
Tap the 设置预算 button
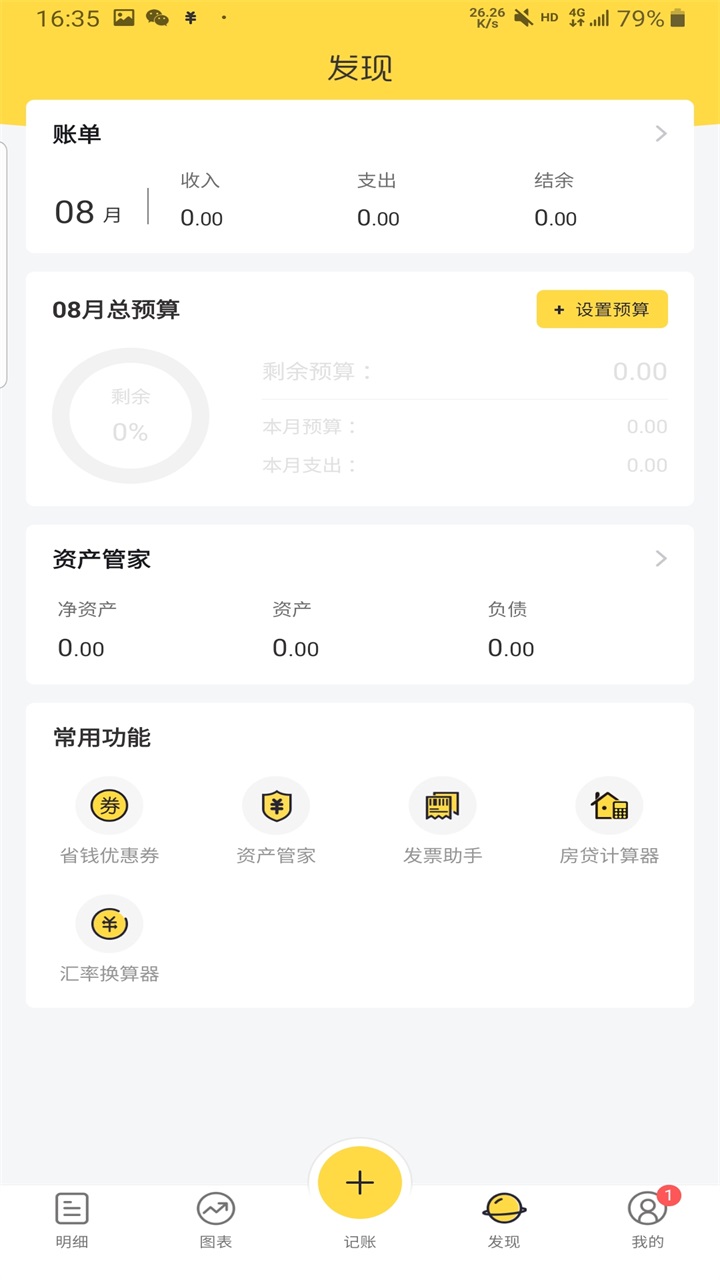602,310
